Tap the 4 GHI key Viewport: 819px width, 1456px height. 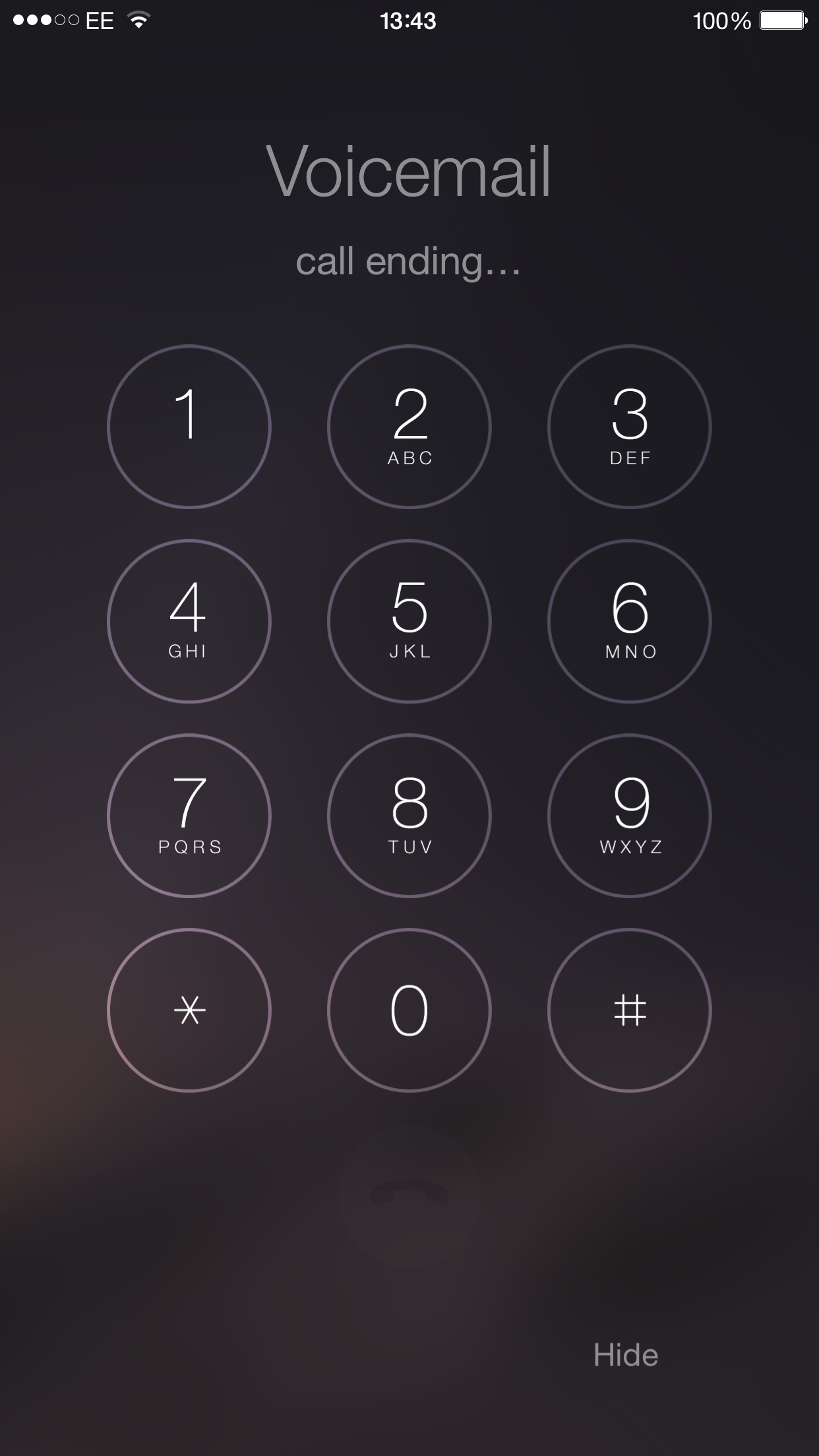[189, 621]
